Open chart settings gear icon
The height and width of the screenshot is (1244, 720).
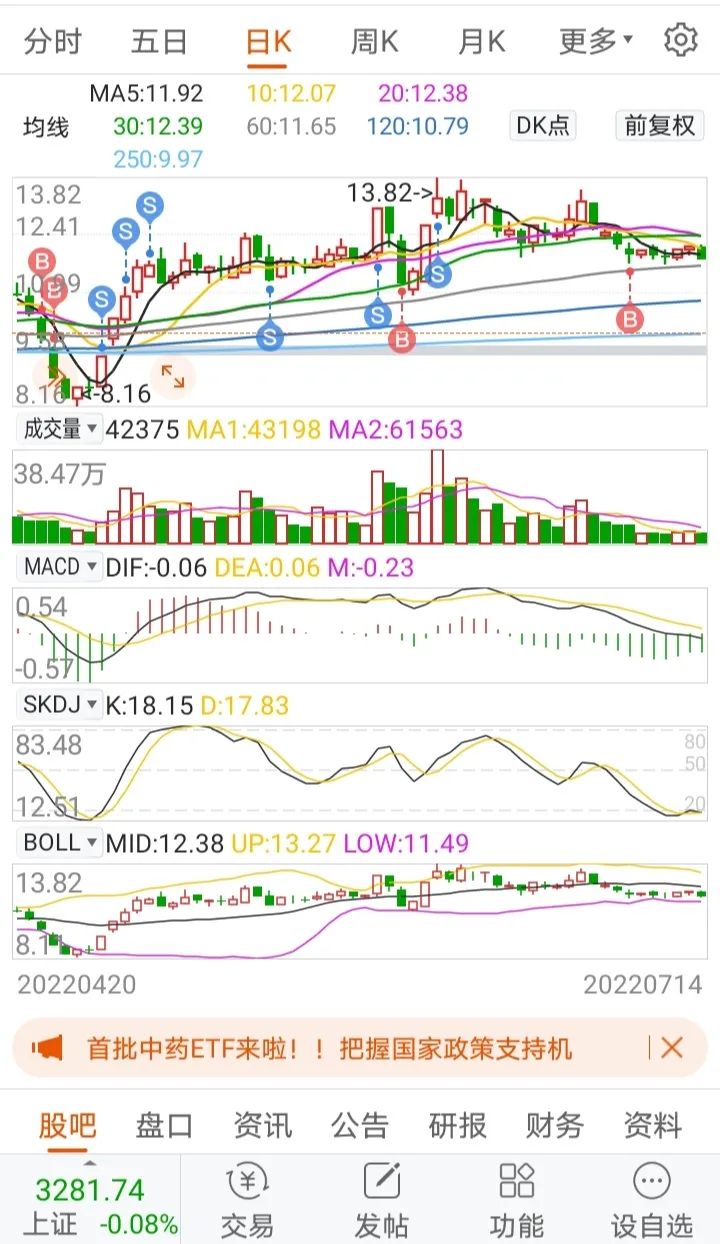click(x=680, y=40)
